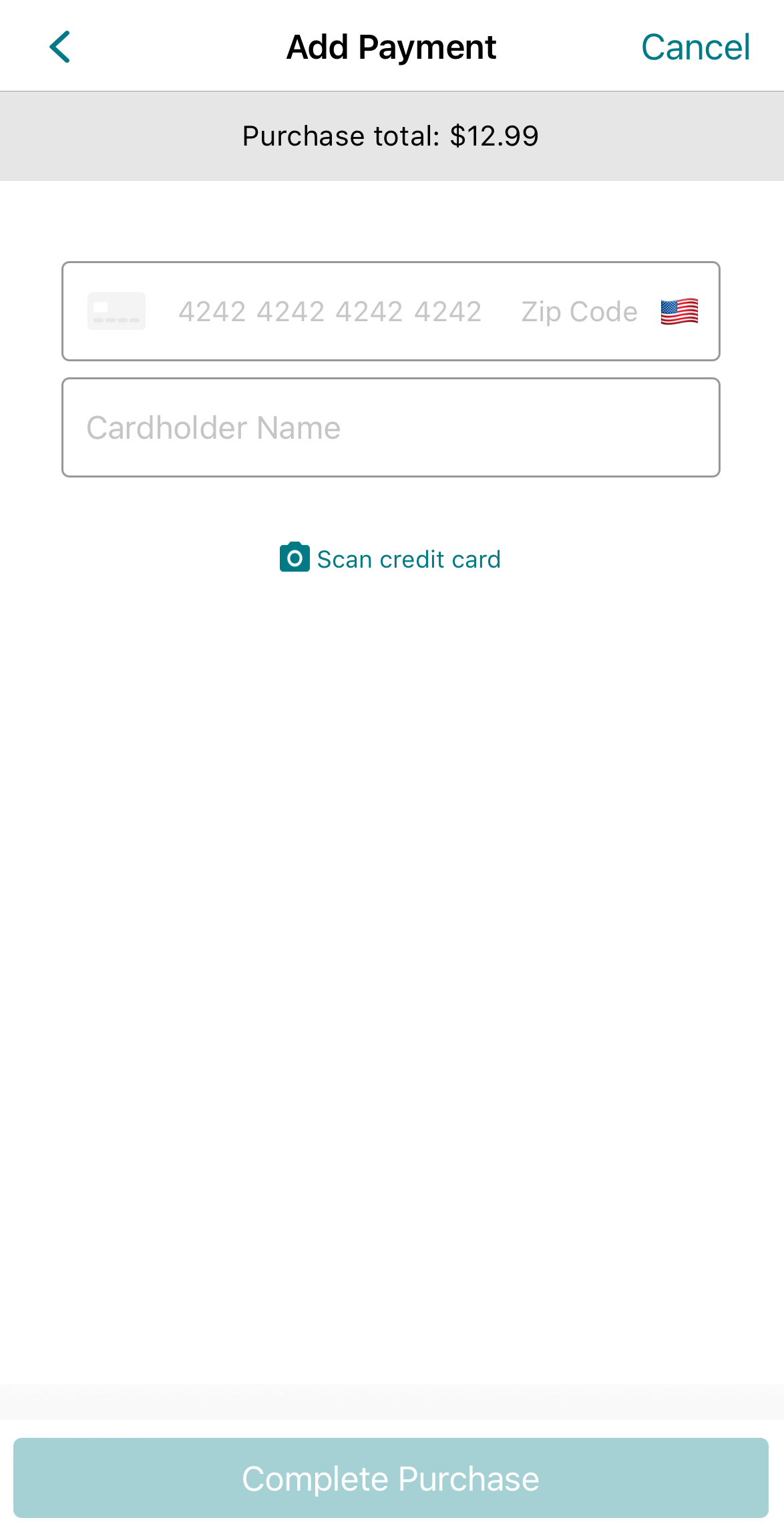The width and height of the screenshot is (784, 1532).
Task: Tap the Zip Code field
Action: coord(579,312)
